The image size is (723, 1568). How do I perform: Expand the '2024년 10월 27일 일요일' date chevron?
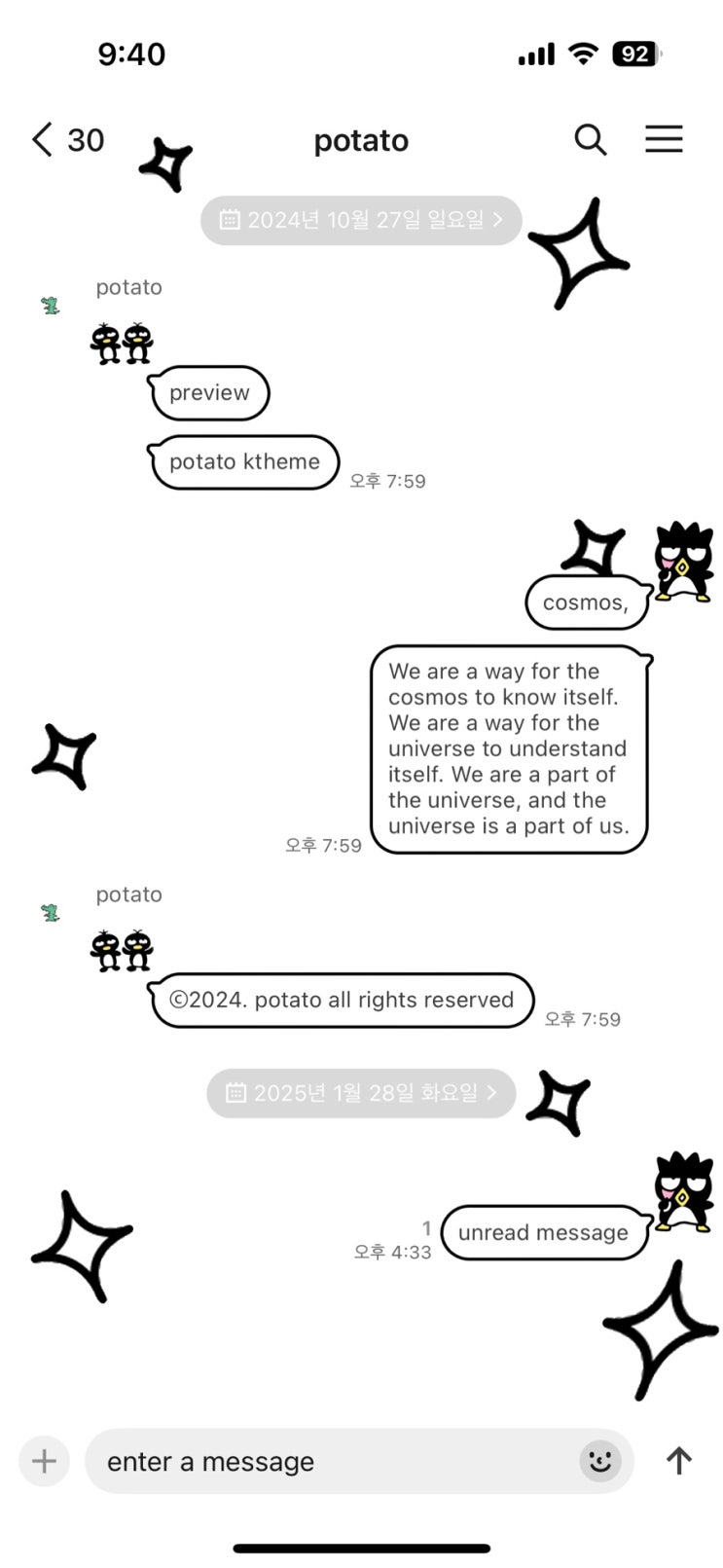tap(498, 220)
